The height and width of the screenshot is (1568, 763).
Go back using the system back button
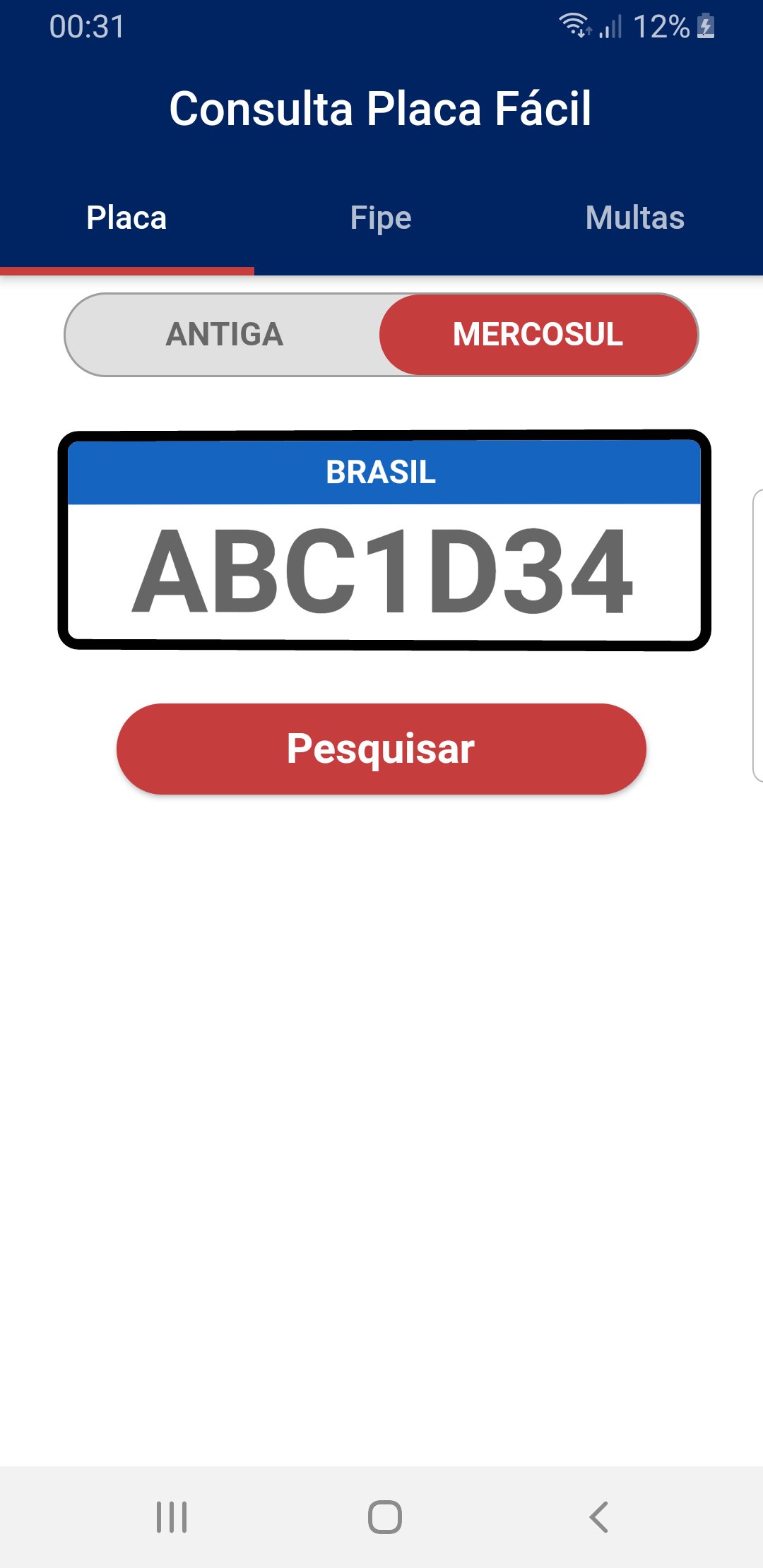coord(598,1516)
